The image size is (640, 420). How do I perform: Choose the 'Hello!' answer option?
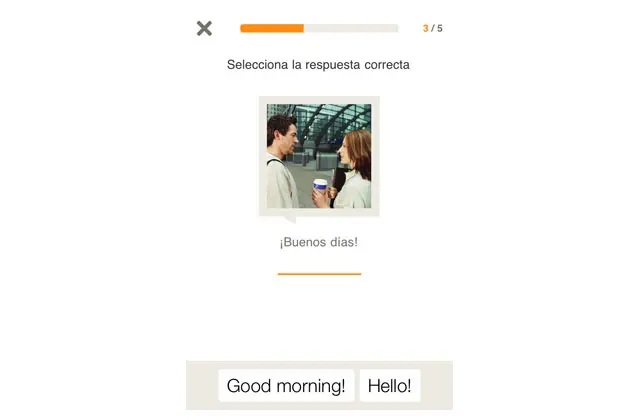pyautogui.click(x=389, y=386)
